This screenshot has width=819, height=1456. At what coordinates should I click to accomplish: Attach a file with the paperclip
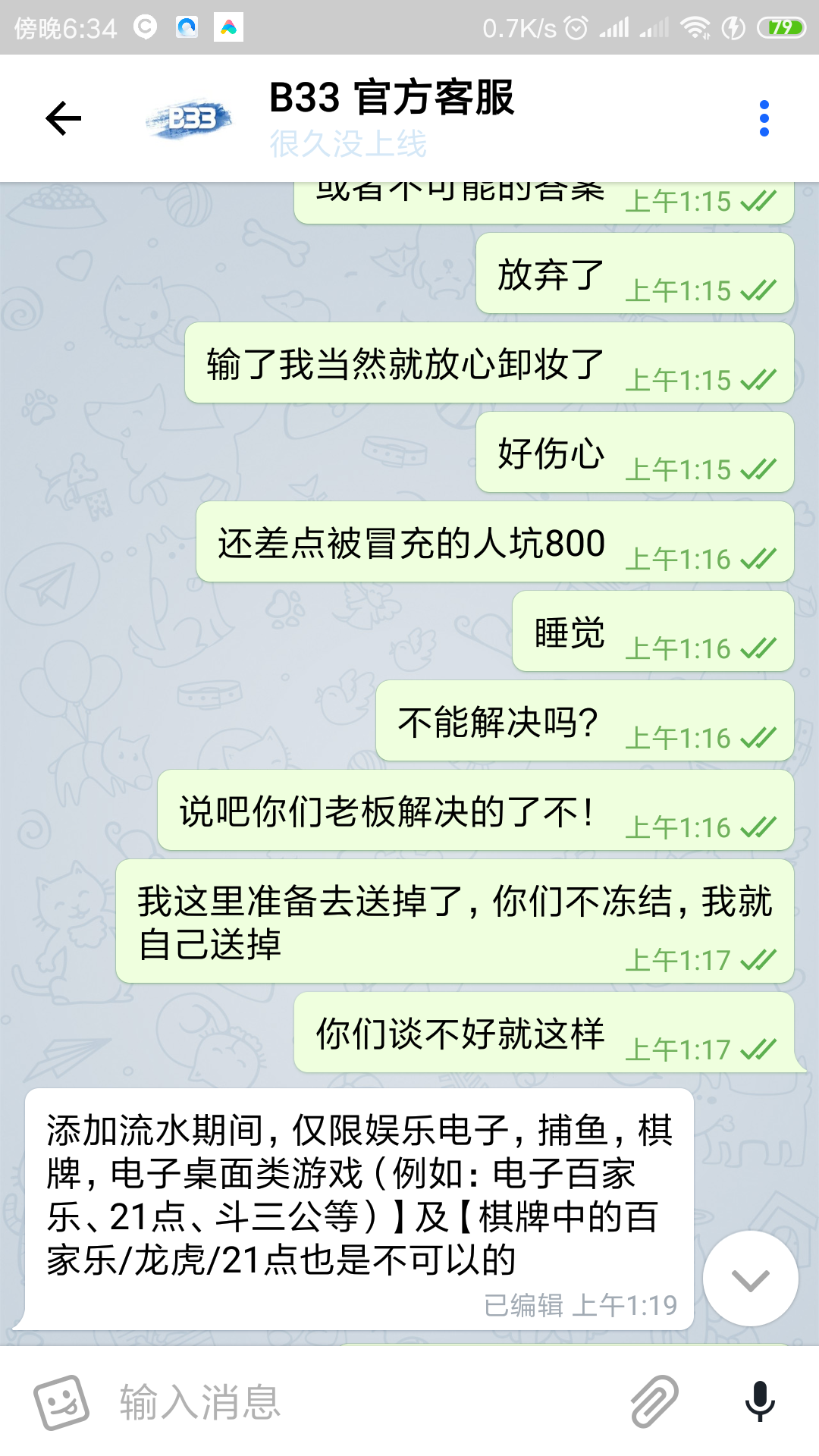coord(654,1402)
